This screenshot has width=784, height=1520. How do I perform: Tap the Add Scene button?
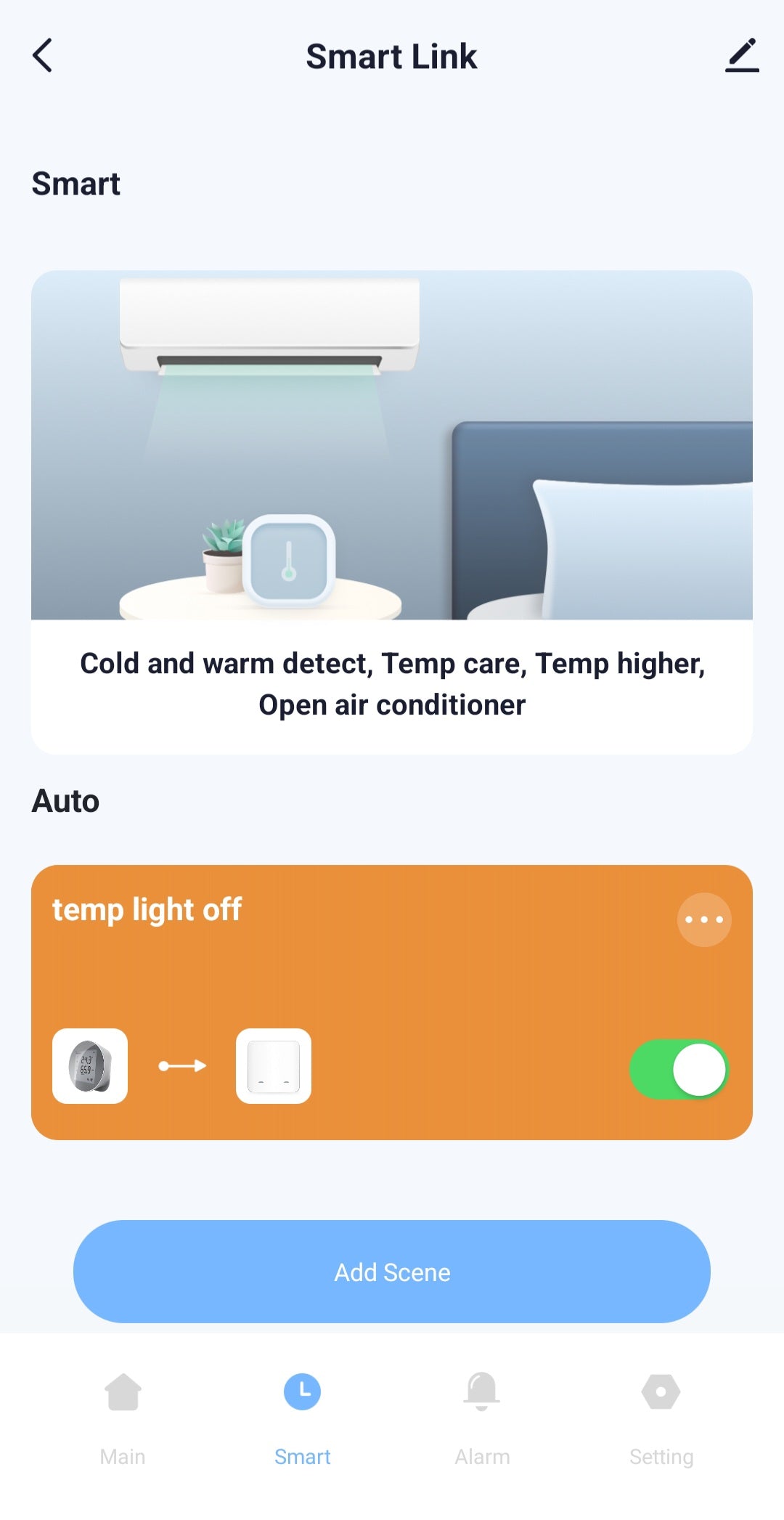[392, 1272]
